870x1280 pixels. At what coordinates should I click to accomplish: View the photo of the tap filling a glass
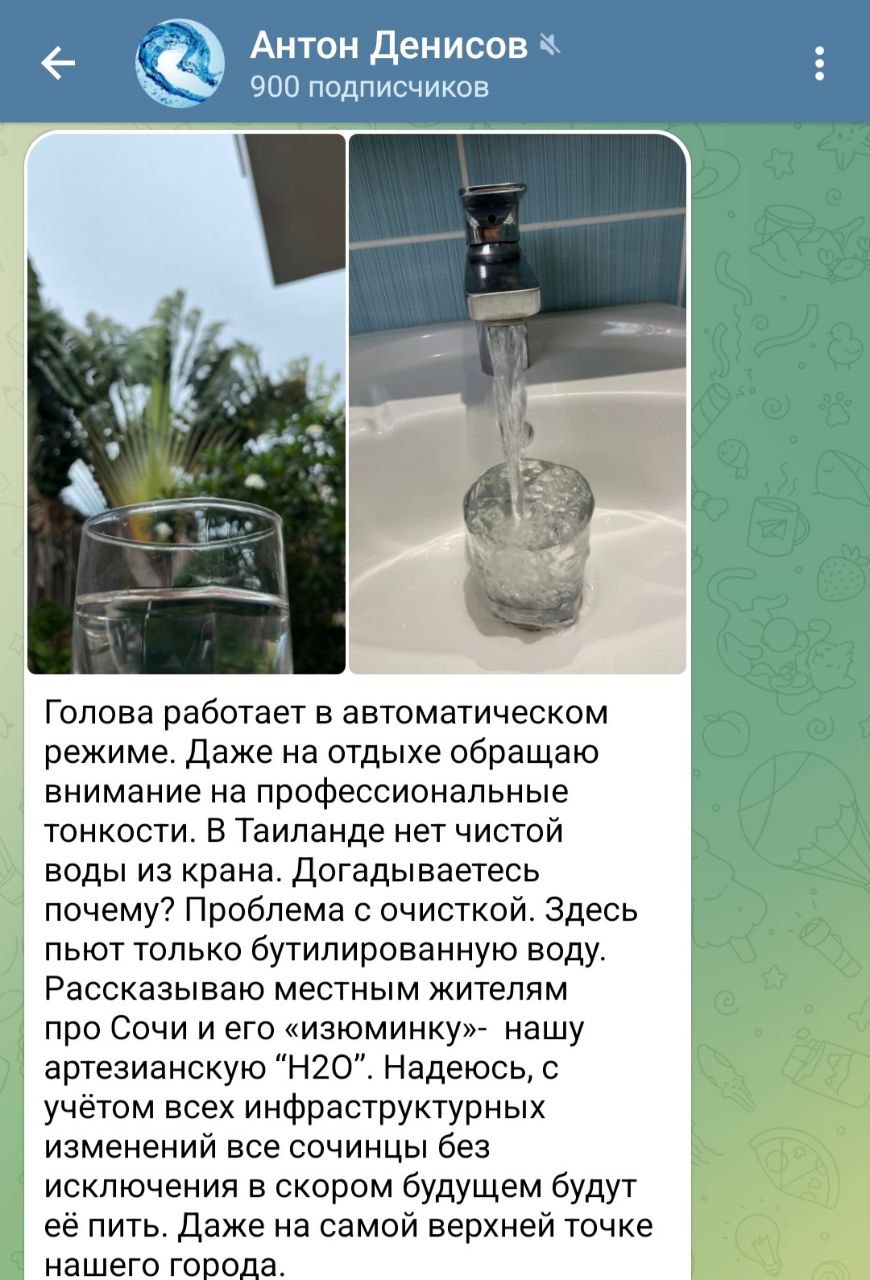(x=518, y=403)
